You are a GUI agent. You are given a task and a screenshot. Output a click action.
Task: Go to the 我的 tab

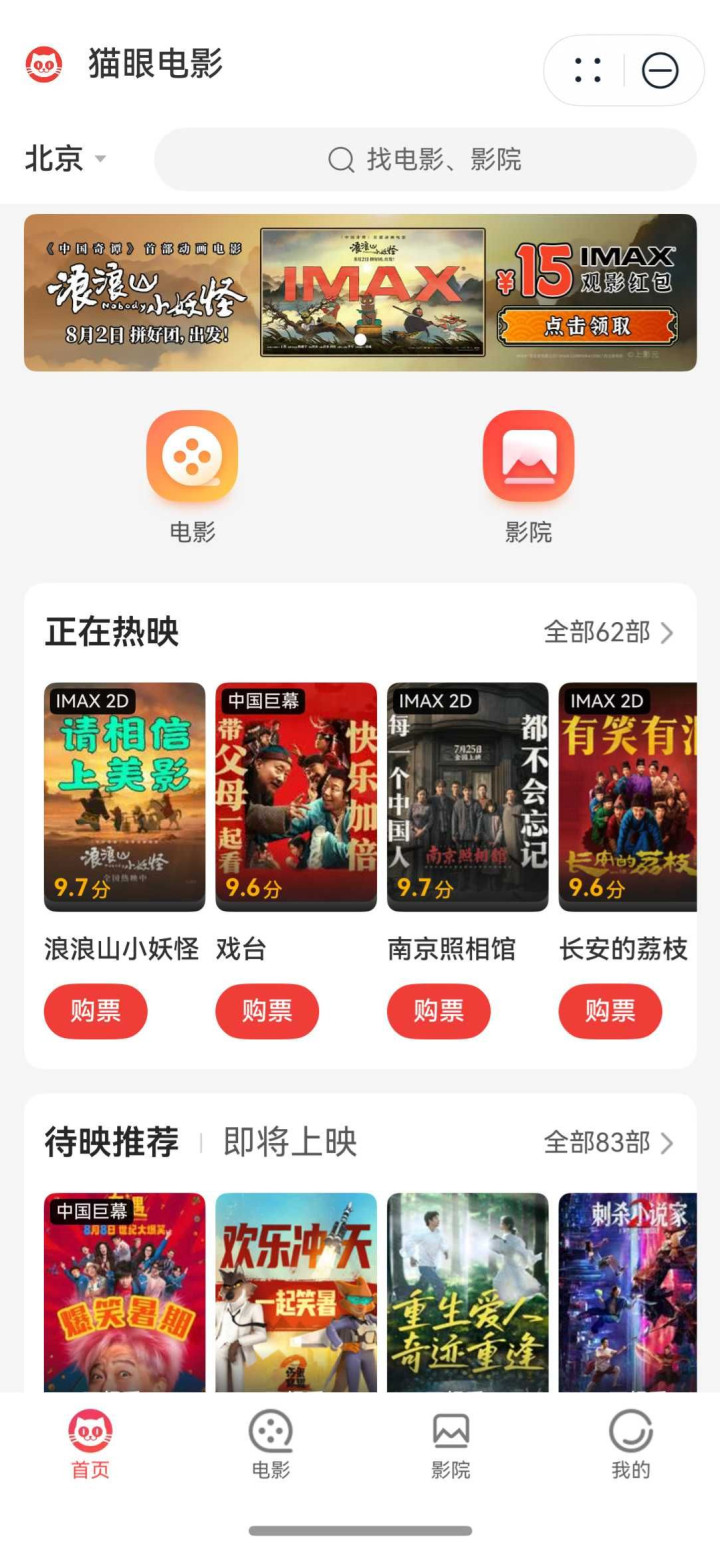click(x=631, y=1445)
